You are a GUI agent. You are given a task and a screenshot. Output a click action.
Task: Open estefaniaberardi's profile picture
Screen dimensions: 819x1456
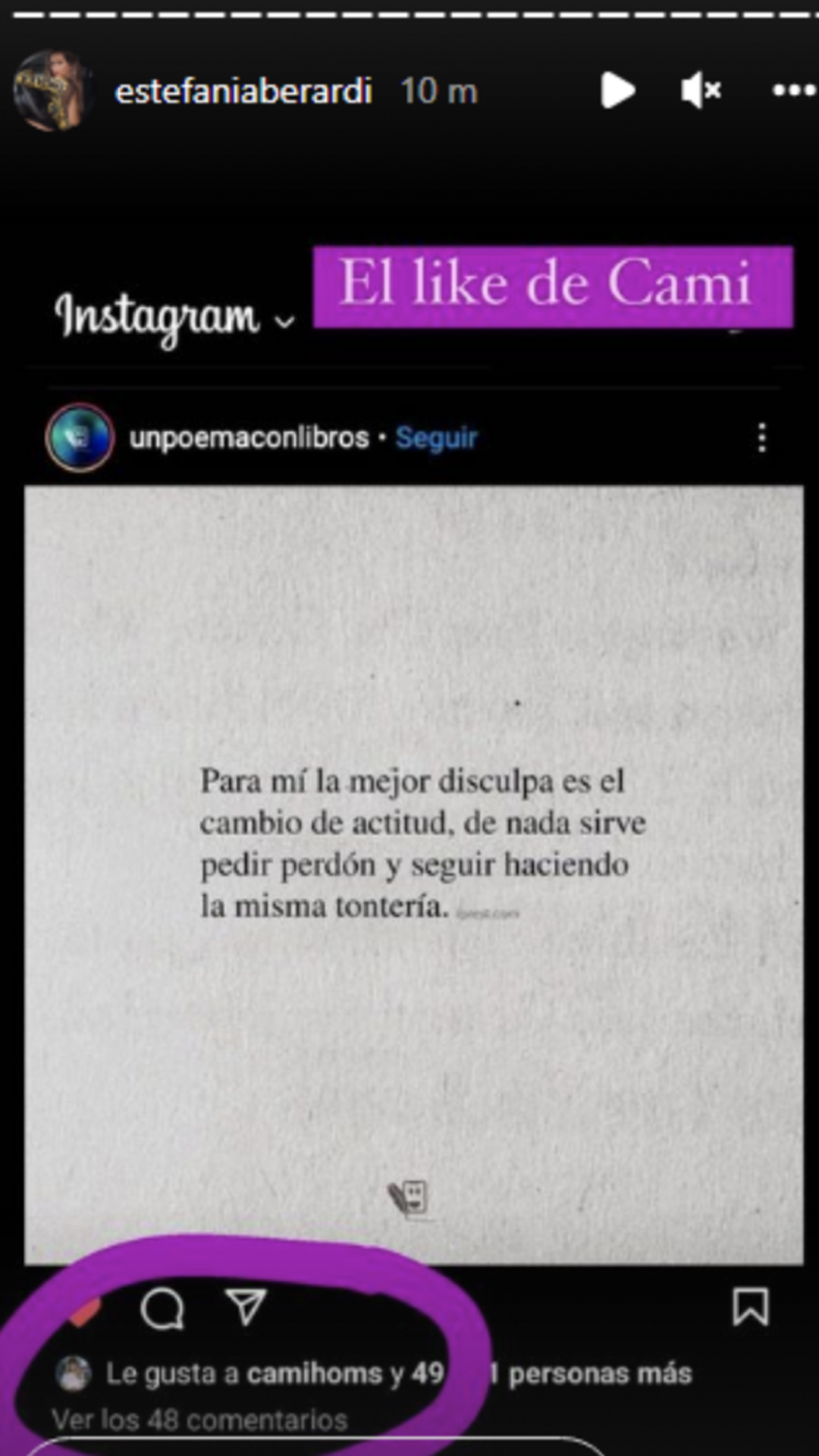tap(55, 90)
